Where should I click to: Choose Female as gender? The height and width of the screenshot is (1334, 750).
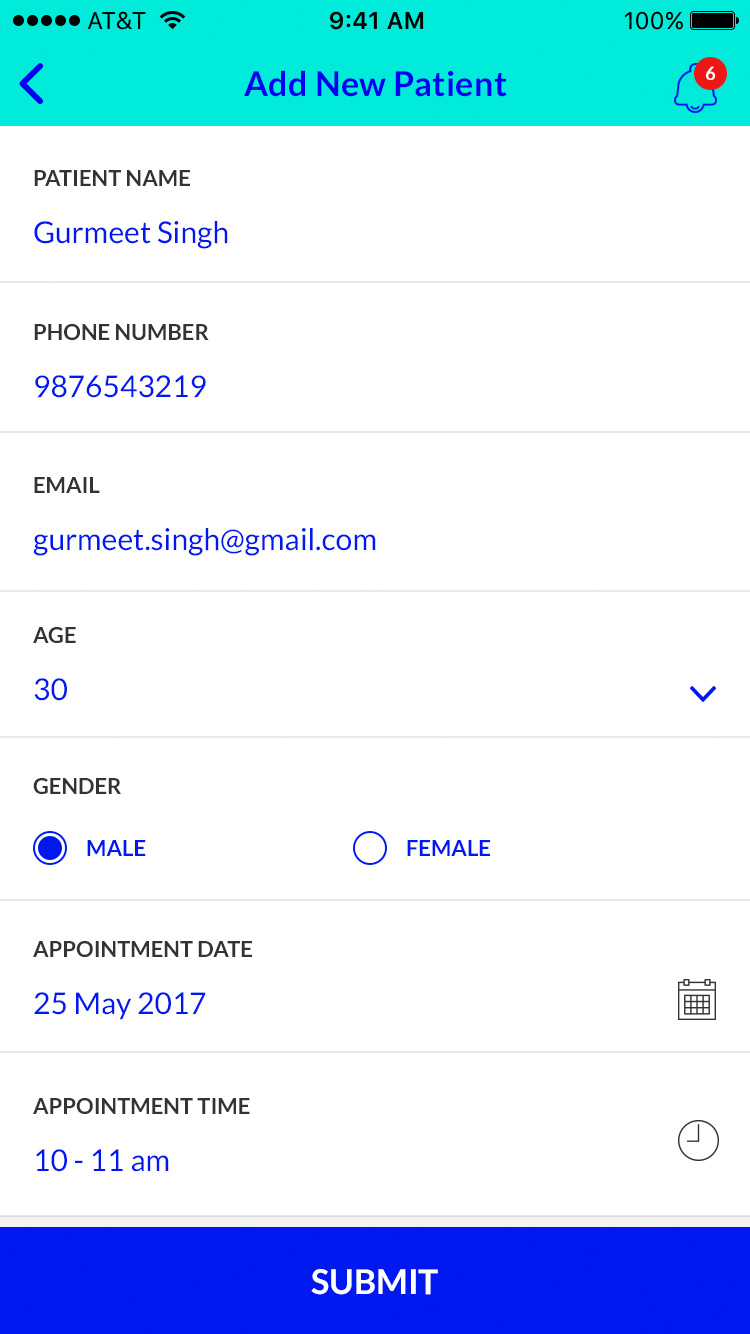(x=370, y=848)
